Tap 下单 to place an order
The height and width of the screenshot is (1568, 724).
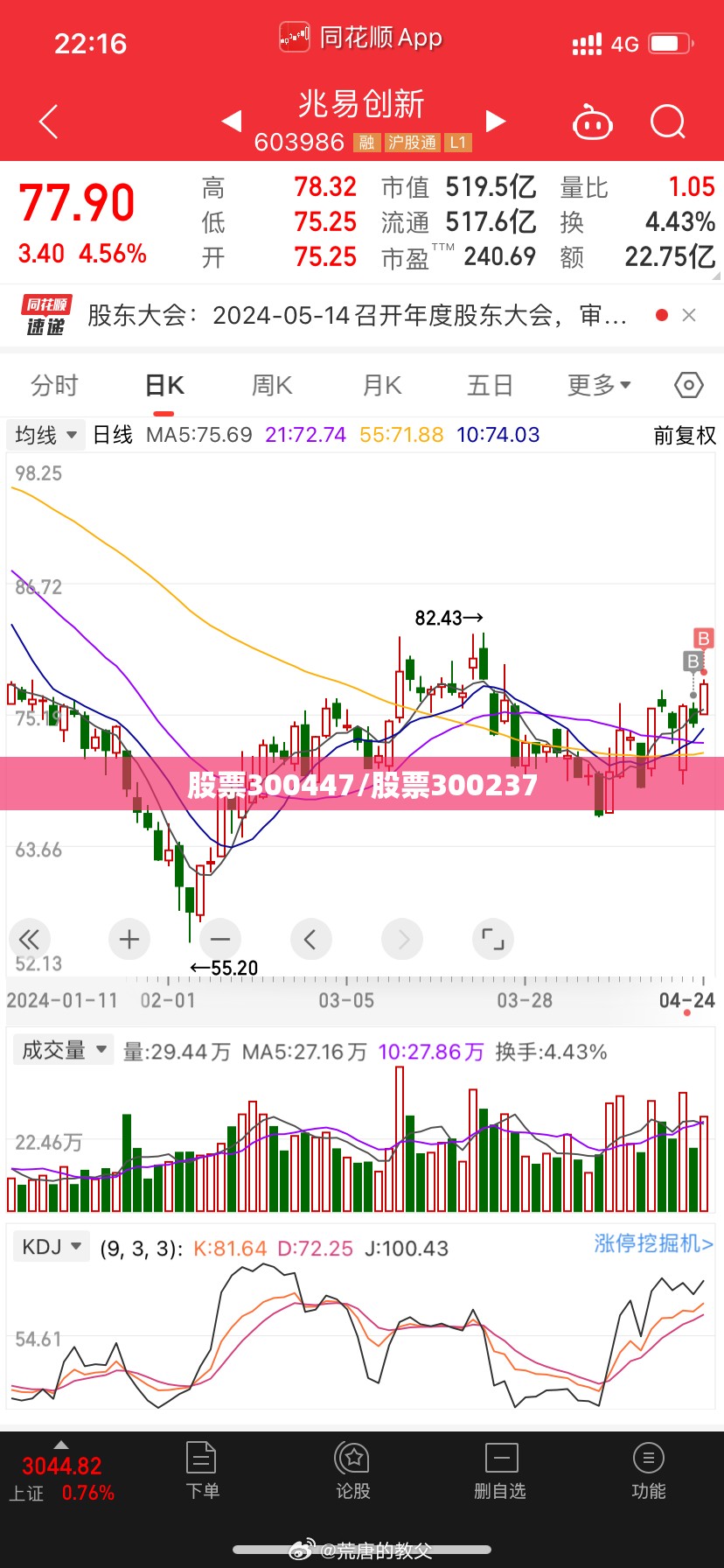click(x=202, y=1473)
